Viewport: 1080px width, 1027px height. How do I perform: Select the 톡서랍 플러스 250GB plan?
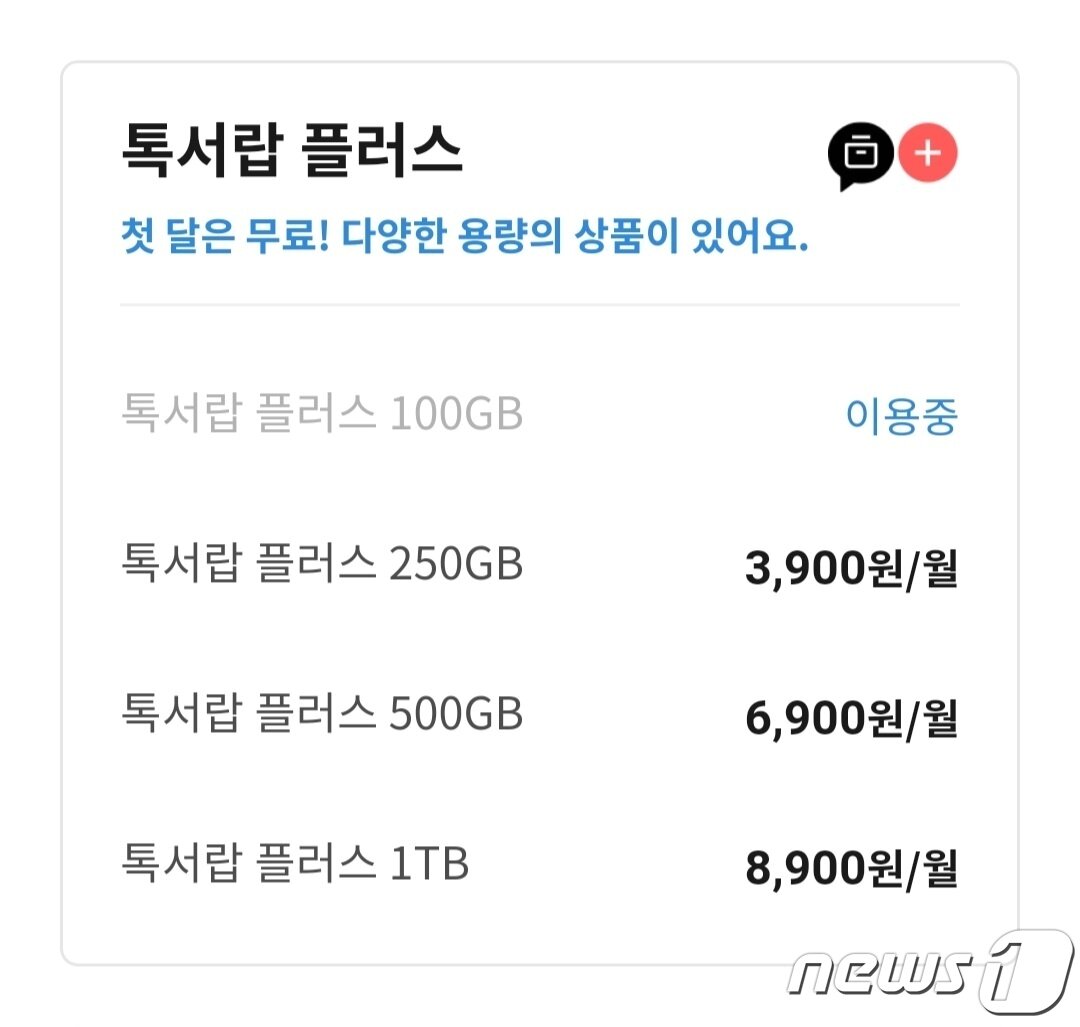[x=322, y=566]
